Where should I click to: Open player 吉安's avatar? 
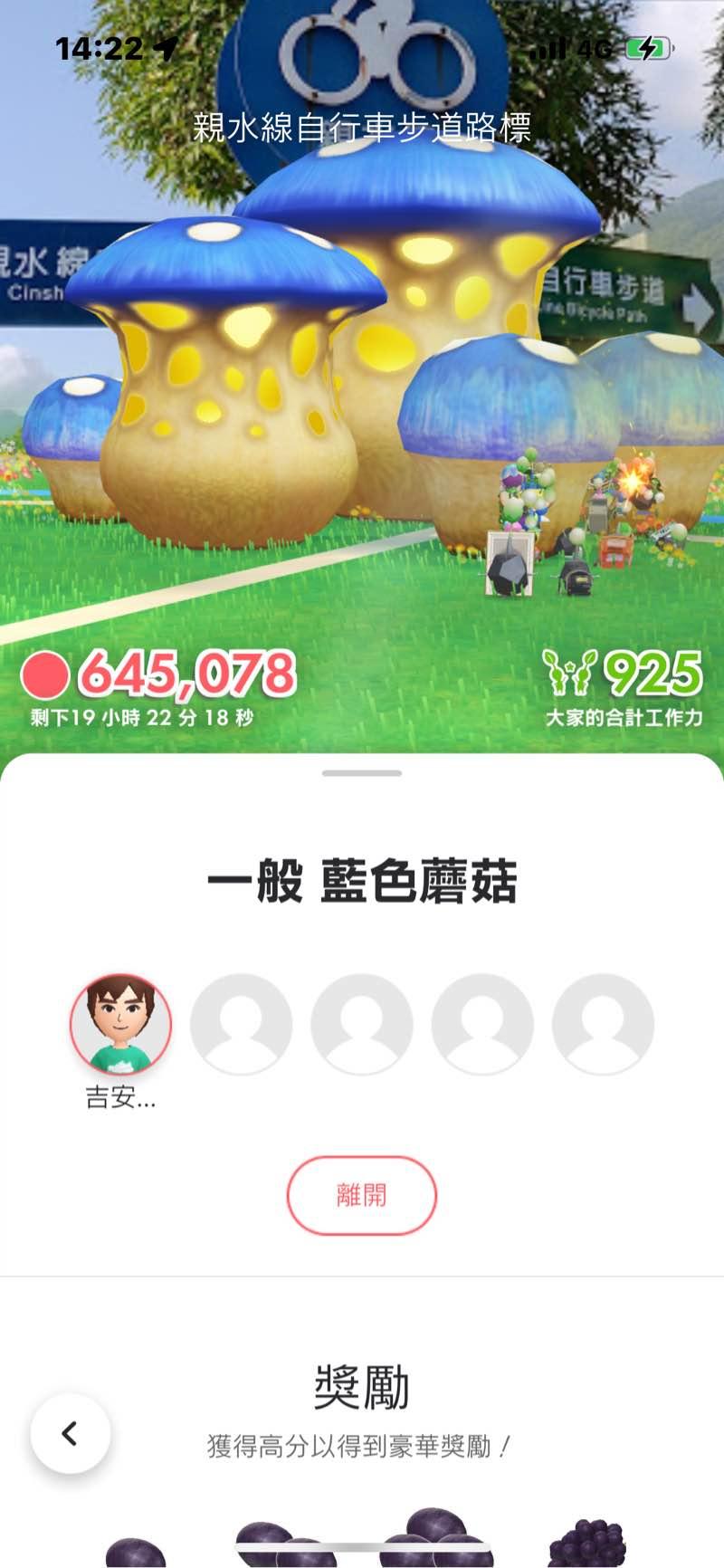121,1024
